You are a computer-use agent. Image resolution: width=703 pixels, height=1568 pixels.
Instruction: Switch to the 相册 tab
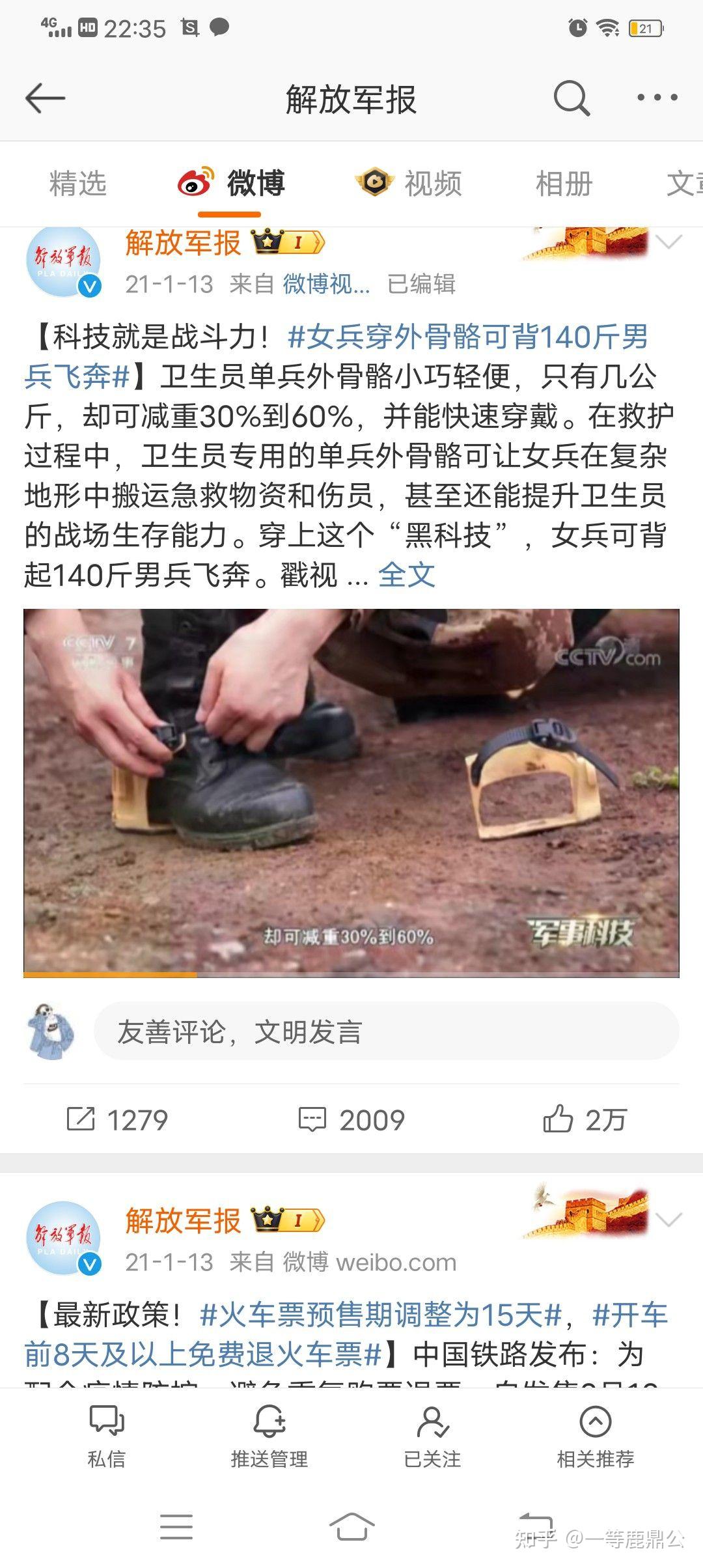tap(564, 184)
